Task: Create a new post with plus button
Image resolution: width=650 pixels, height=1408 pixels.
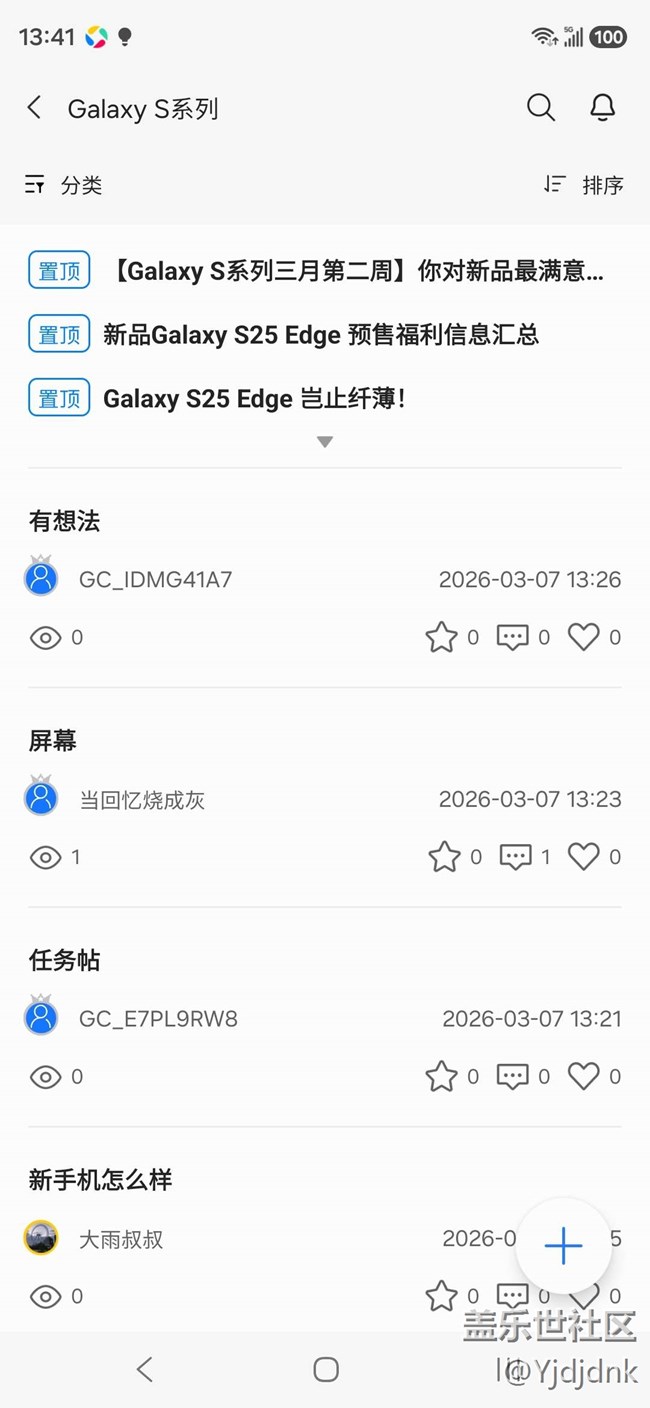Action: 563,1246
